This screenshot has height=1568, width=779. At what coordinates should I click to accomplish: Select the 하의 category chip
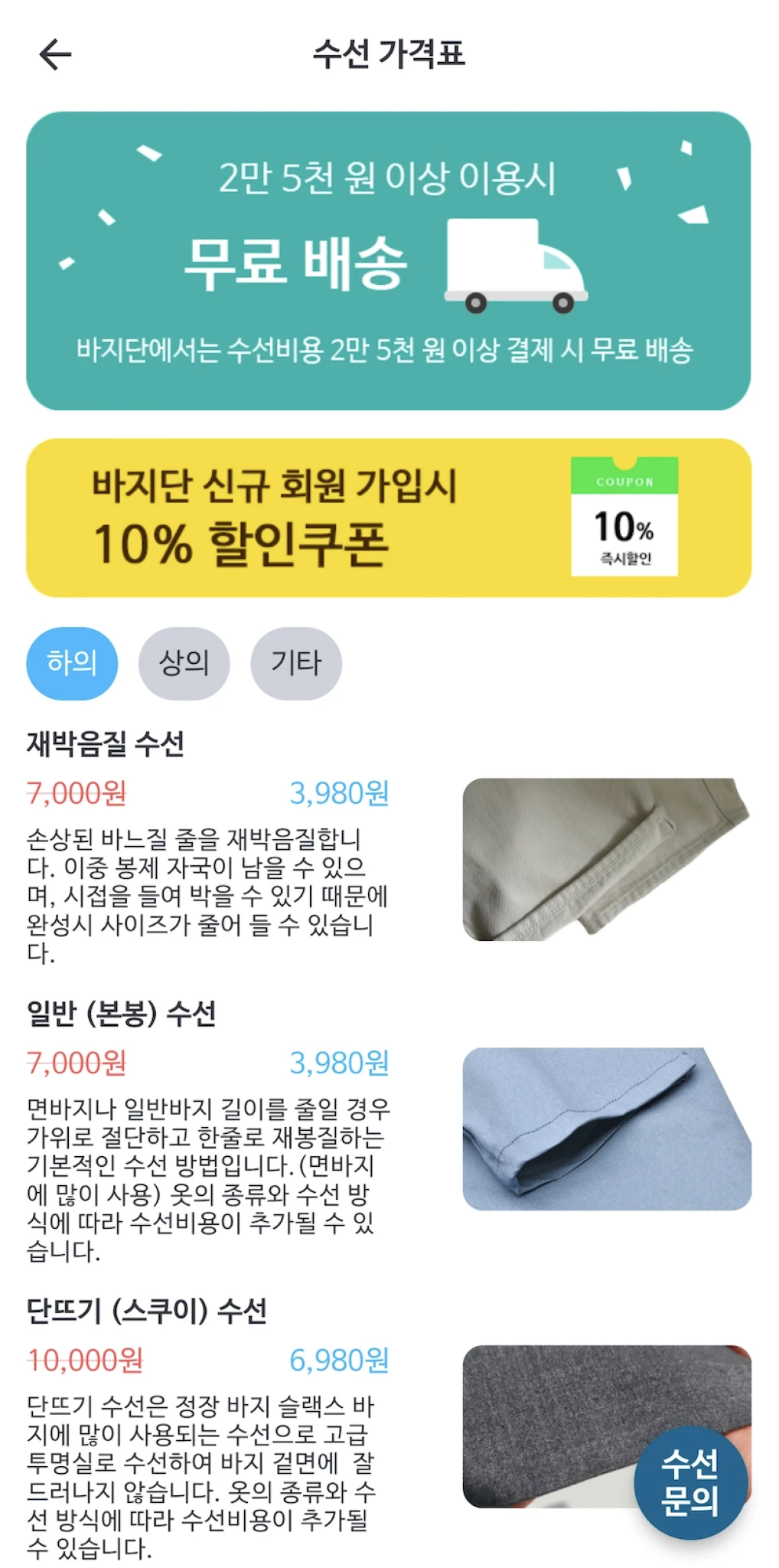(72, 663)
